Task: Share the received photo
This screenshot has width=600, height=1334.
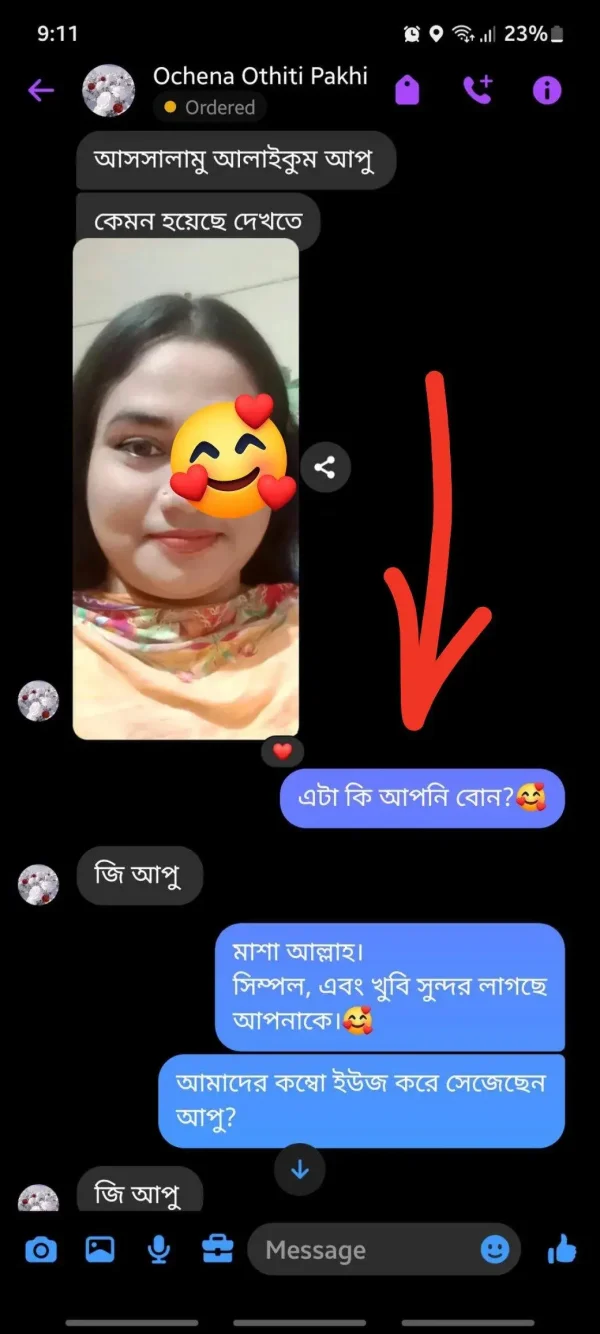Action: (x=325, y=467)
